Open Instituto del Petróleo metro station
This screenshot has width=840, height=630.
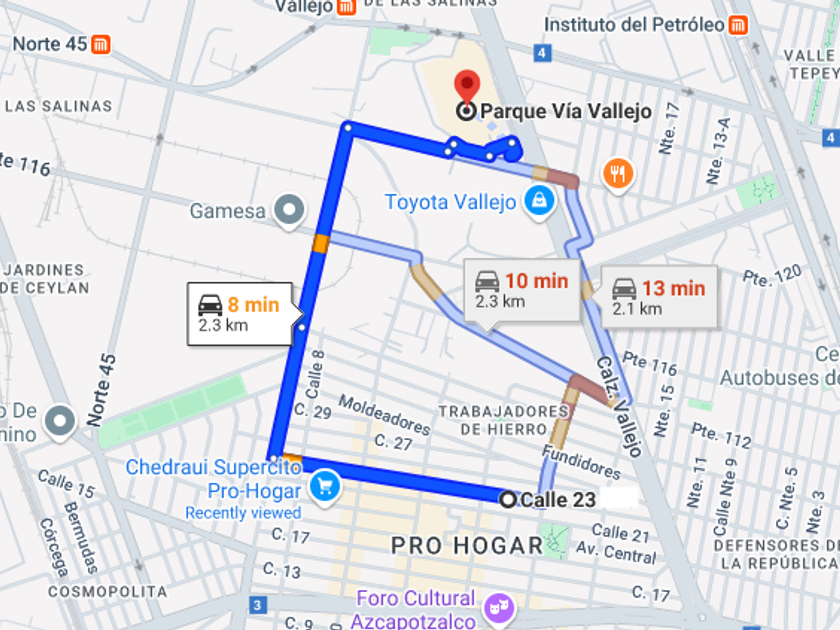[x=738, y=24]
